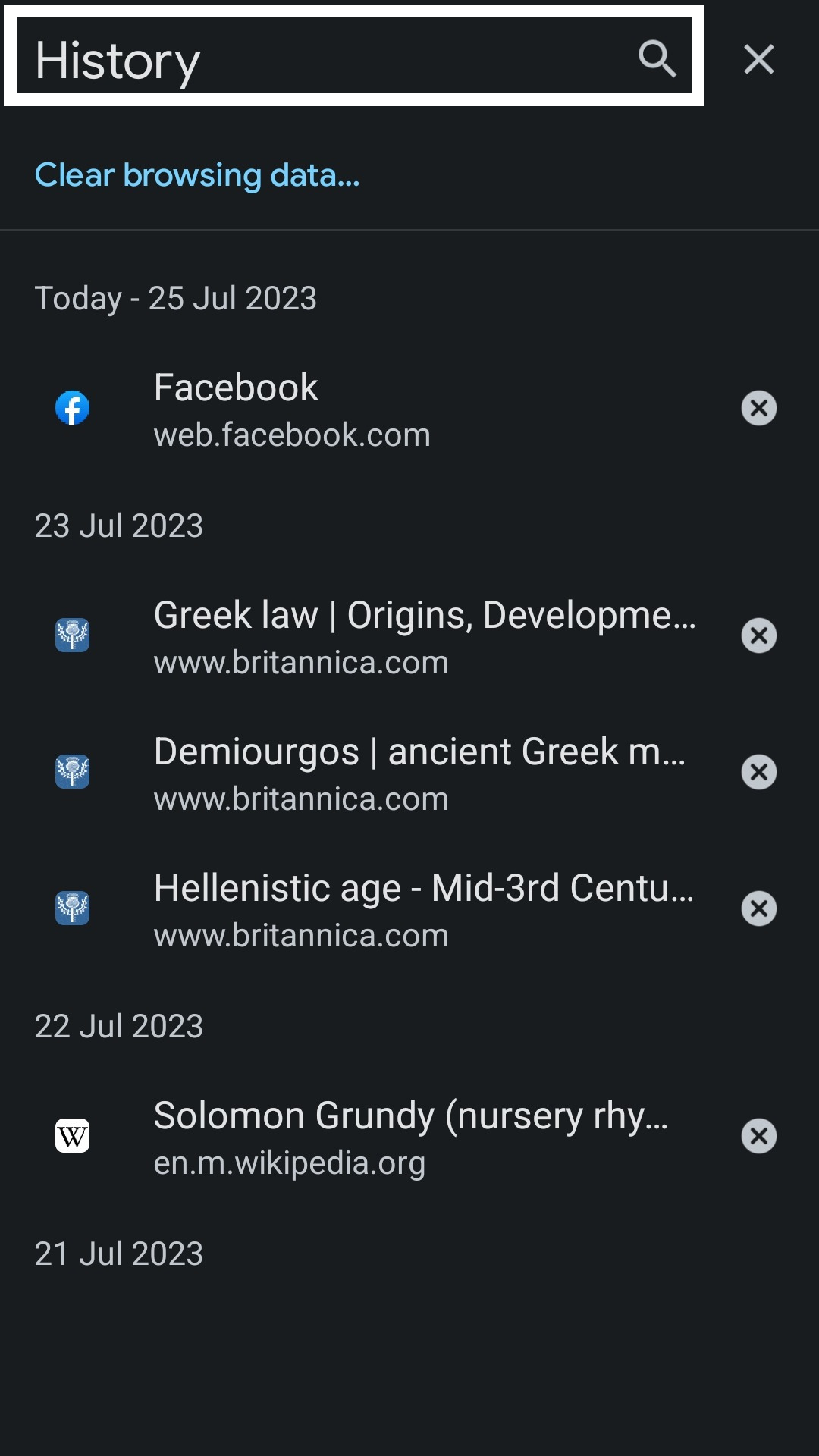This screenshot has width=819, height=1456.
Task: Remove the Demiourgos entry from history
Action: (758, 773)
